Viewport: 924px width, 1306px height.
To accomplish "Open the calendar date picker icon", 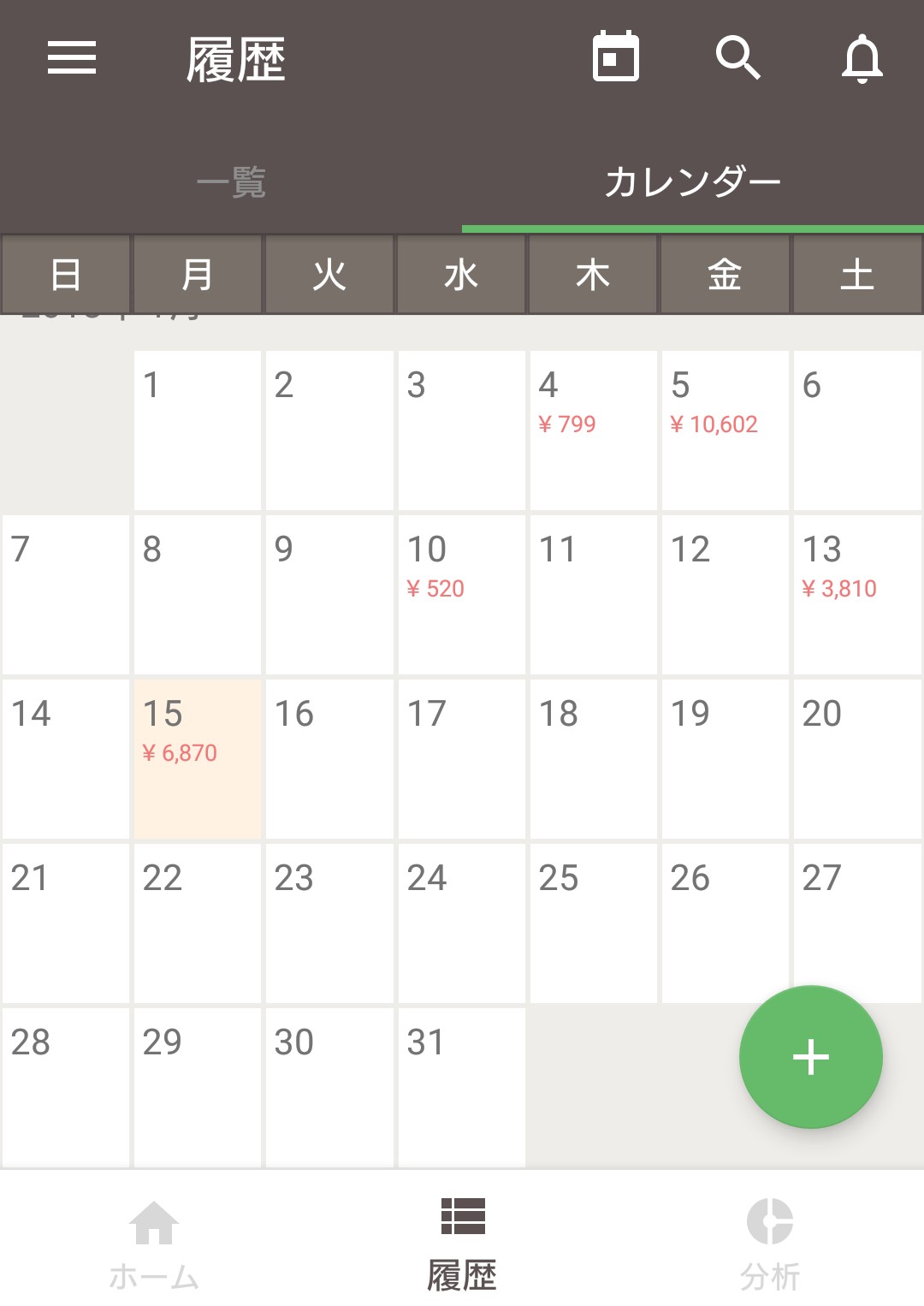I will click(x=615, y=57).
